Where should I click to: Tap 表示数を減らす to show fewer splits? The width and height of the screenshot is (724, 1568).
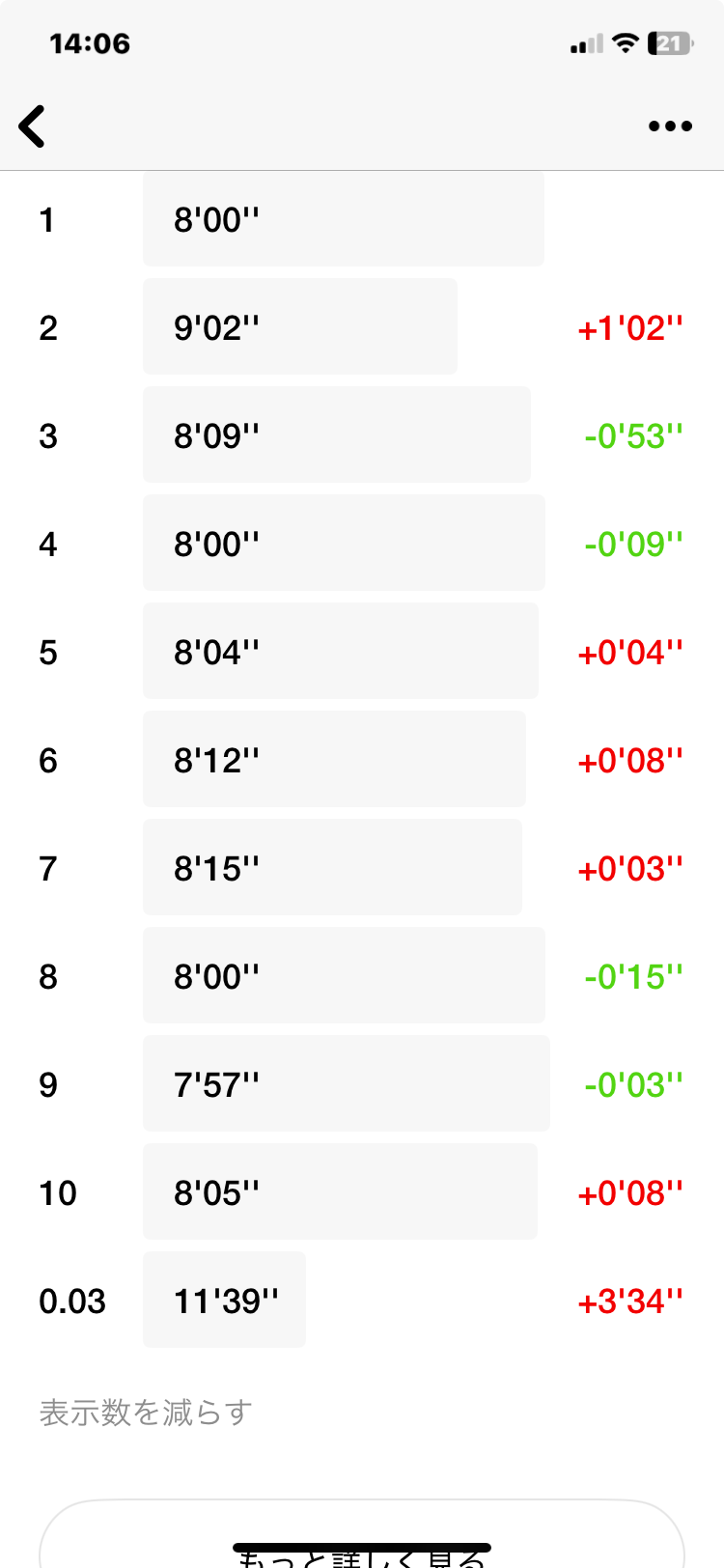[x=146, y=1413]
